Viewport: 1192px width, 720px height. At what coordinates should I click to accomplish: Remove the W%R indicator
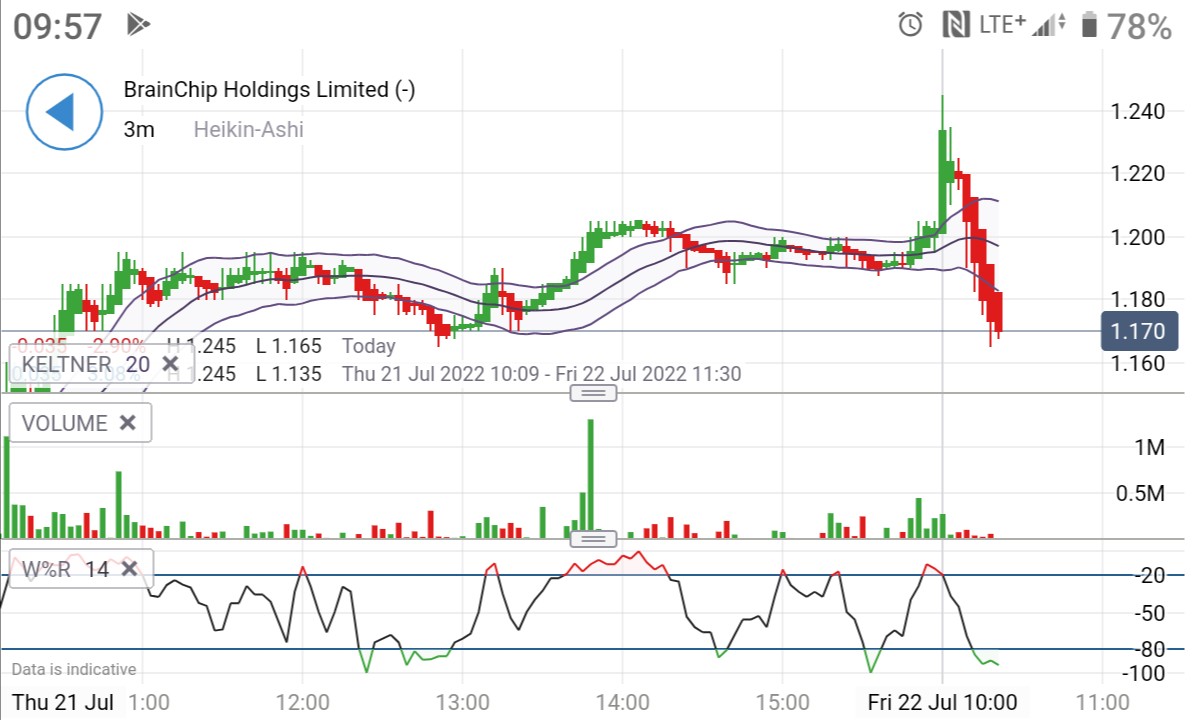tap(130, 569)
